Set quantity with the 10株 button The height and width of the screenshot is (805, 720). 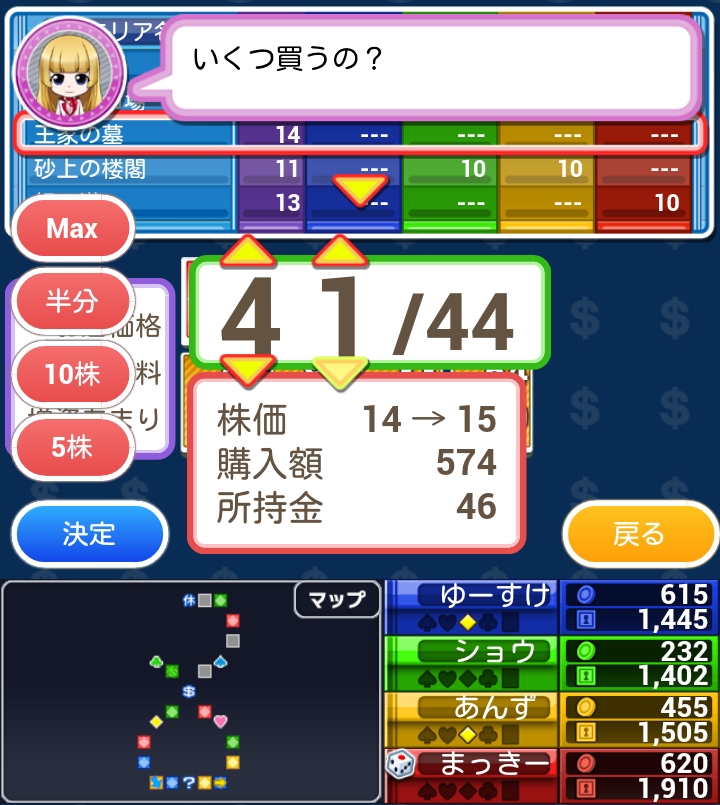(x=73, y=374)
